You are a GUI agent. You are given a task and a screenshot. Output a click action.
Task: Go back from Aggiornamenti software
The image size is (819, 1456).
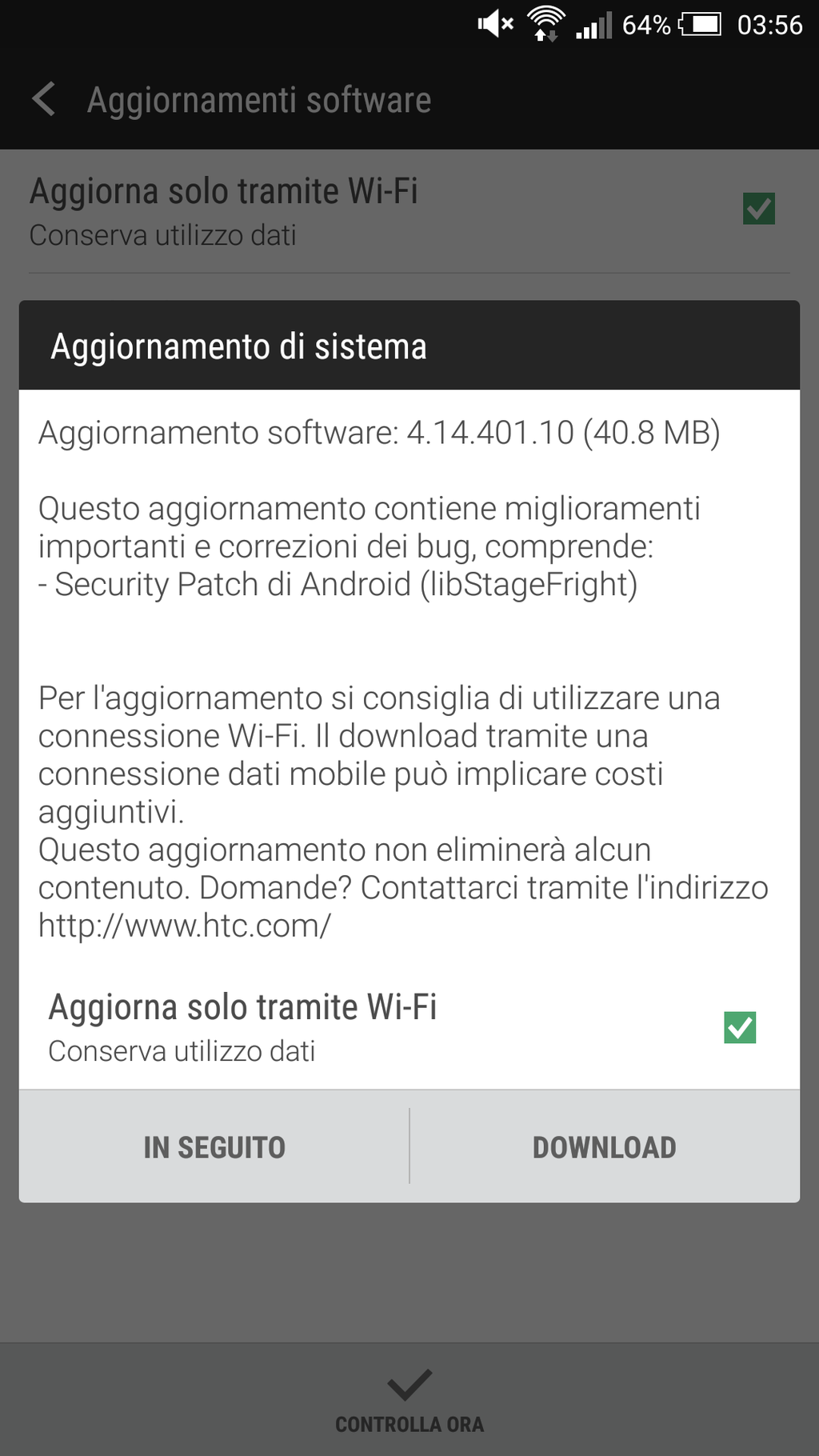coord(44,99)
